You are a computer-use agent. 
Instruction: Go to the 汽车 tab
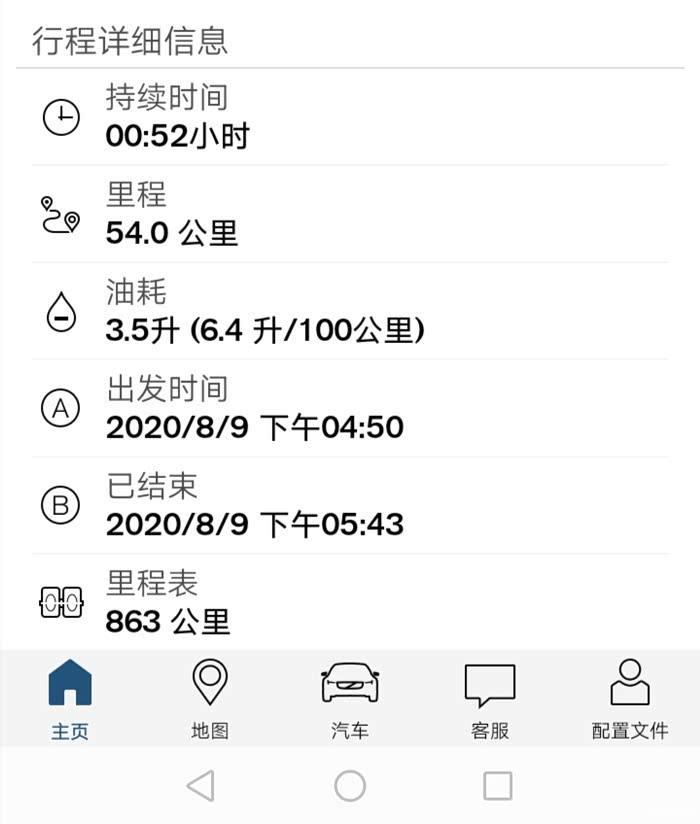[x=350, y=698]
